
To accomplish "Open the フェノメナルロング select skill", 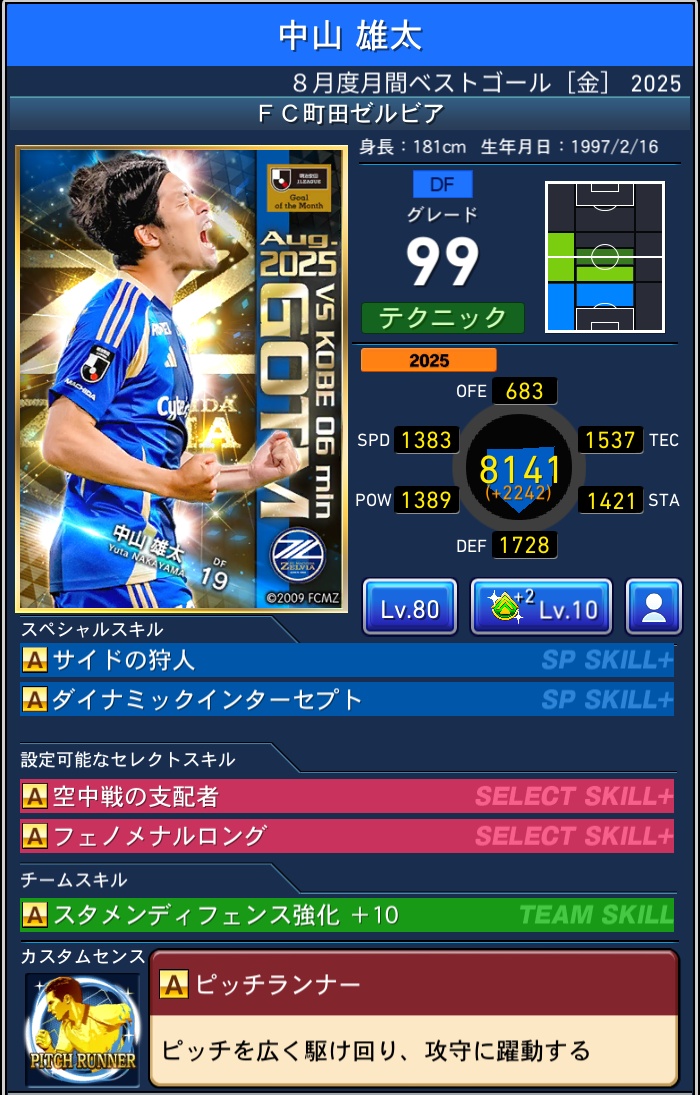I will [x=346, y=835].
